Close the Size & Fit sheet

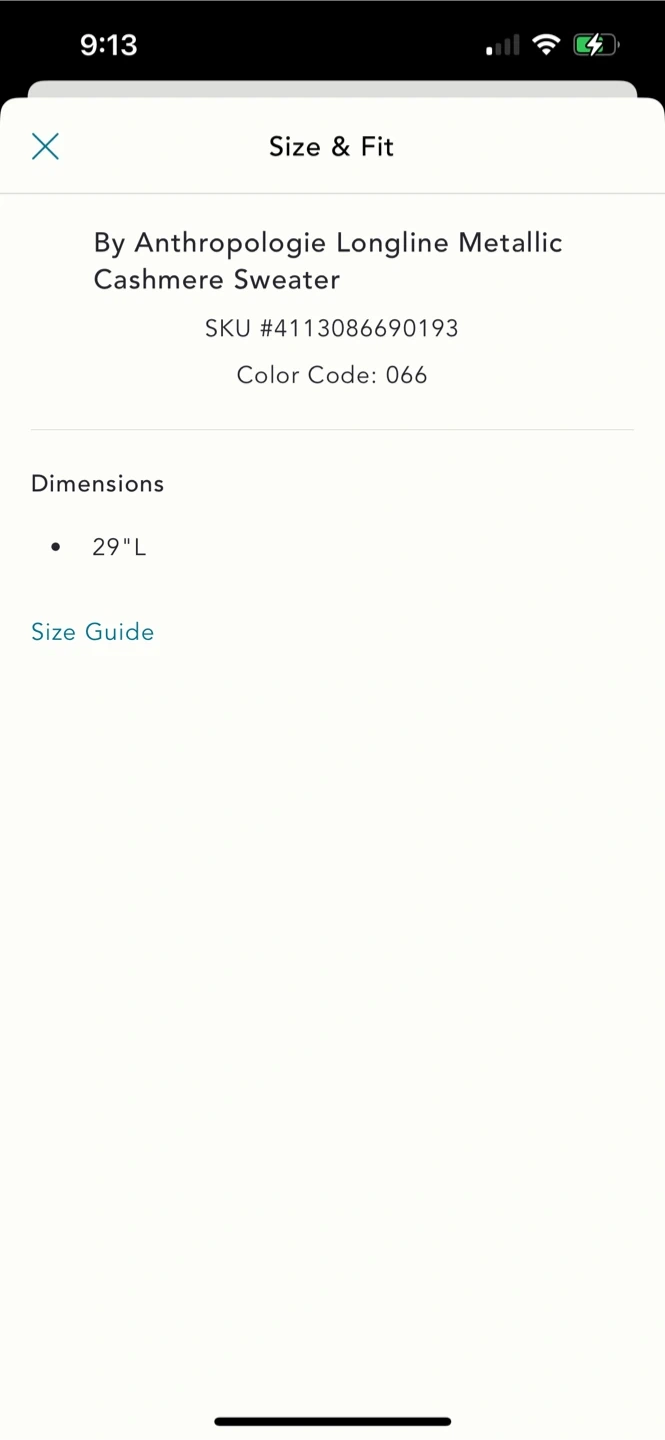(45, 147)
